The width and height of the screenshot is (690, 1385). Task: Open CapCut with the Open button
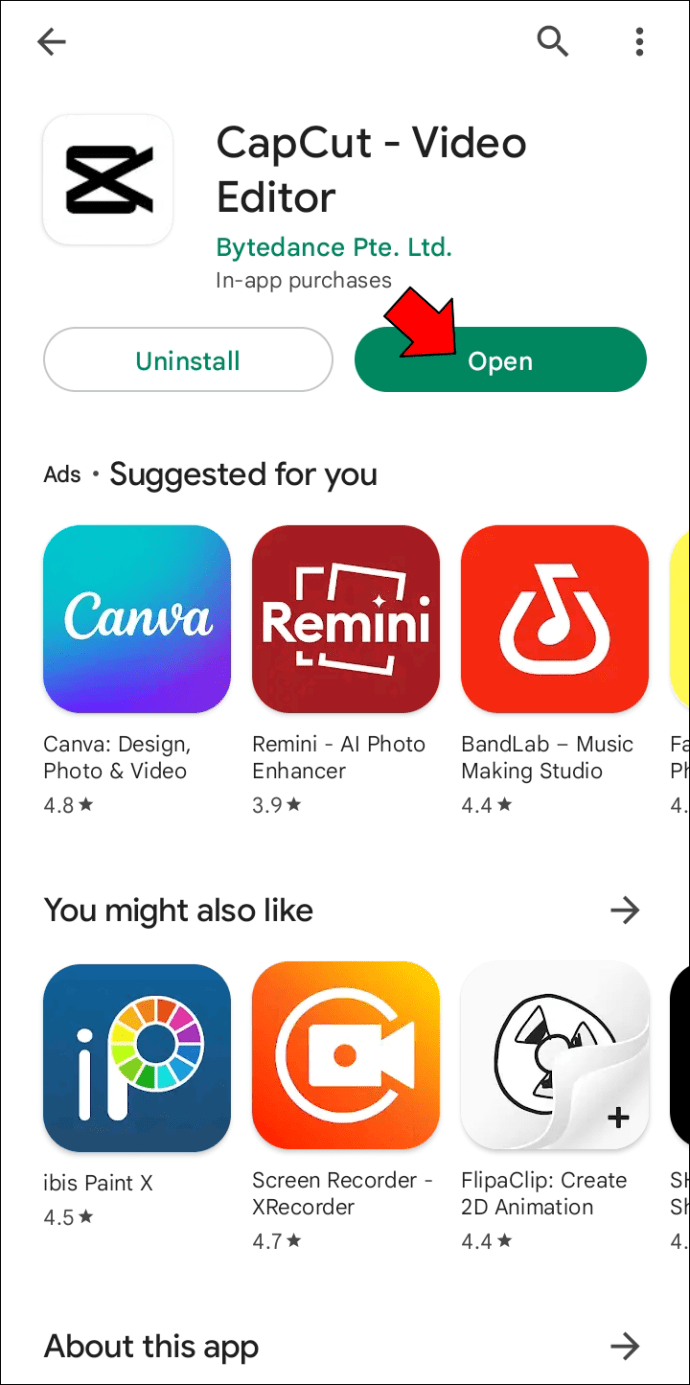tap(500, 360)
